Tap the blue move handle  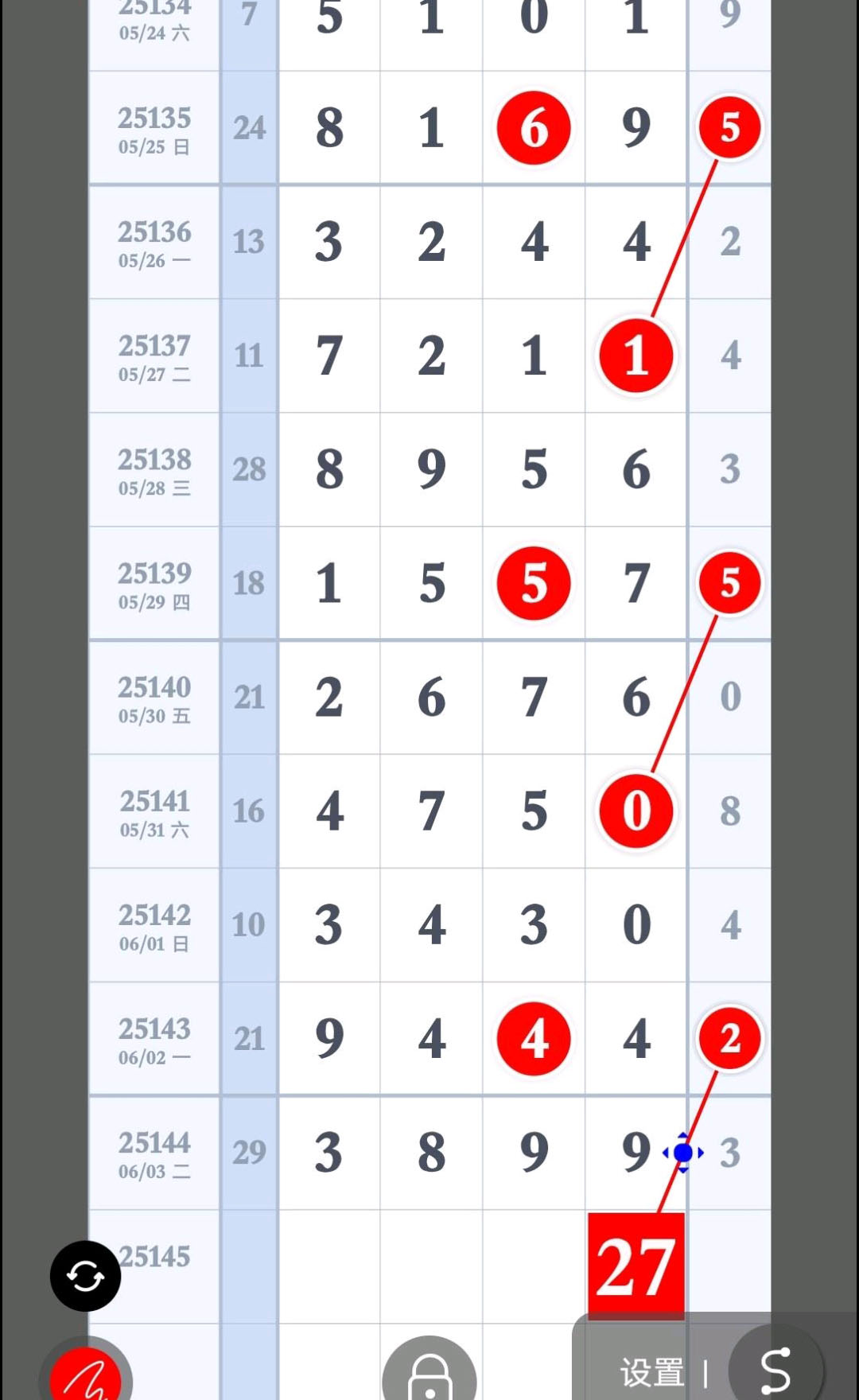pos(683,1153)
